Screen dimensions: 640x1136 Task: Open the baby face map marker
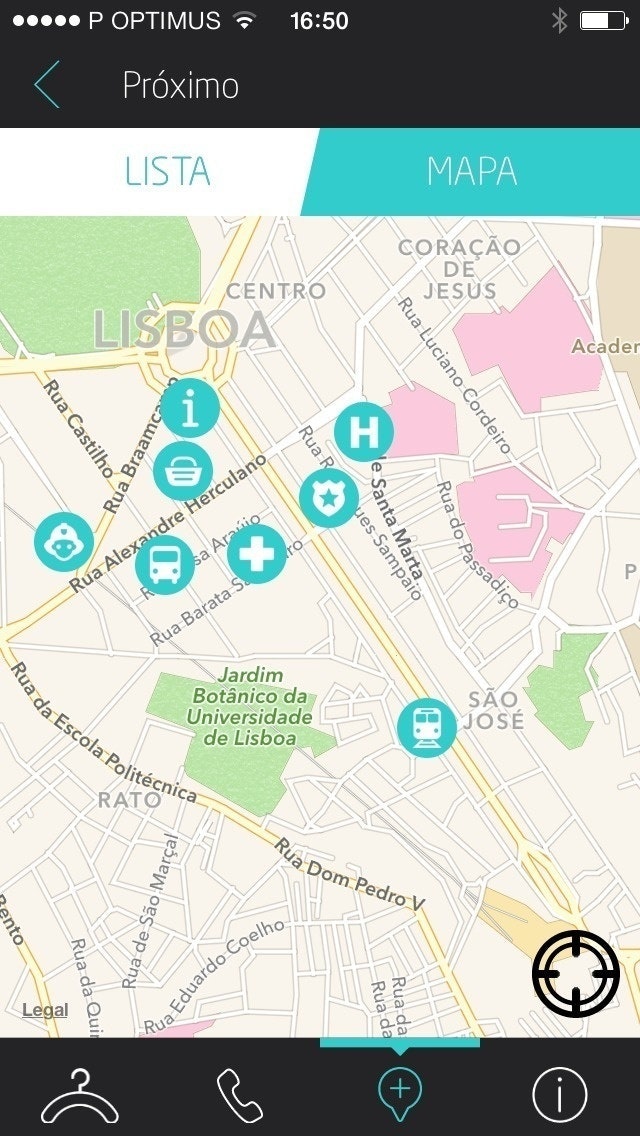(x=64, y=542)
